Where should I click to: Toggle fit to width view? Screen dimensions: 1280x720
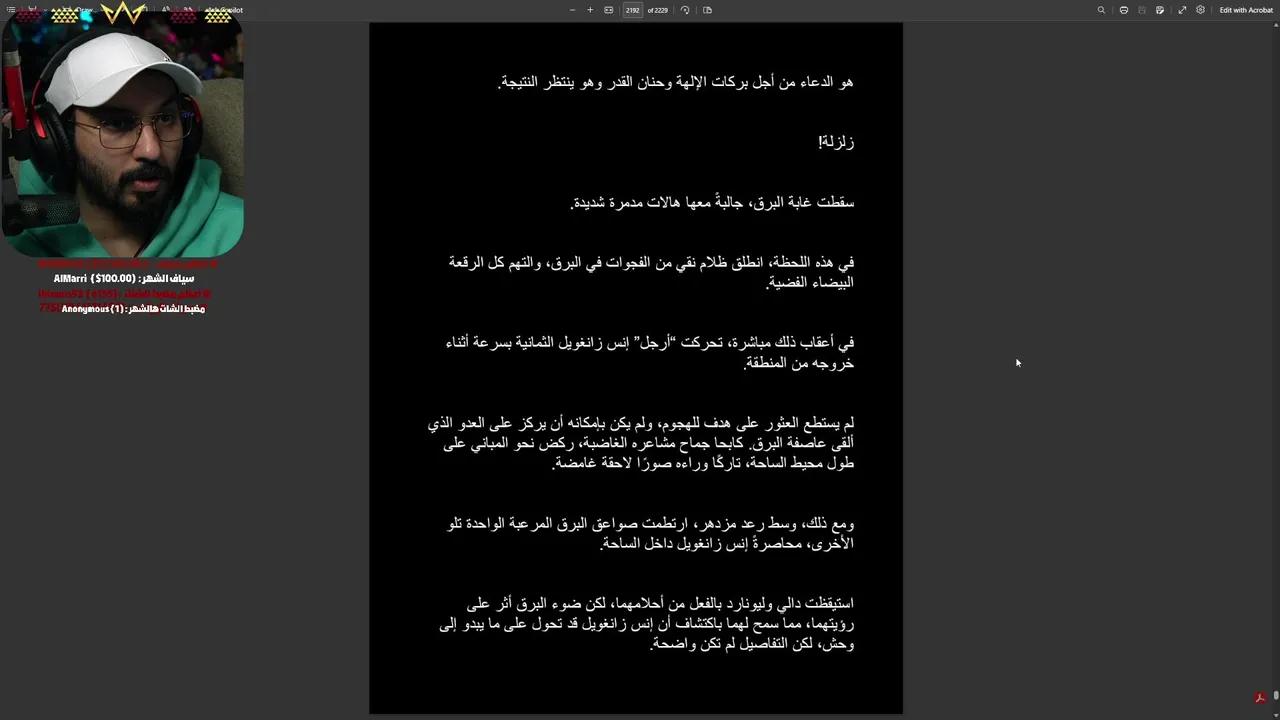[x=608, y=10]
